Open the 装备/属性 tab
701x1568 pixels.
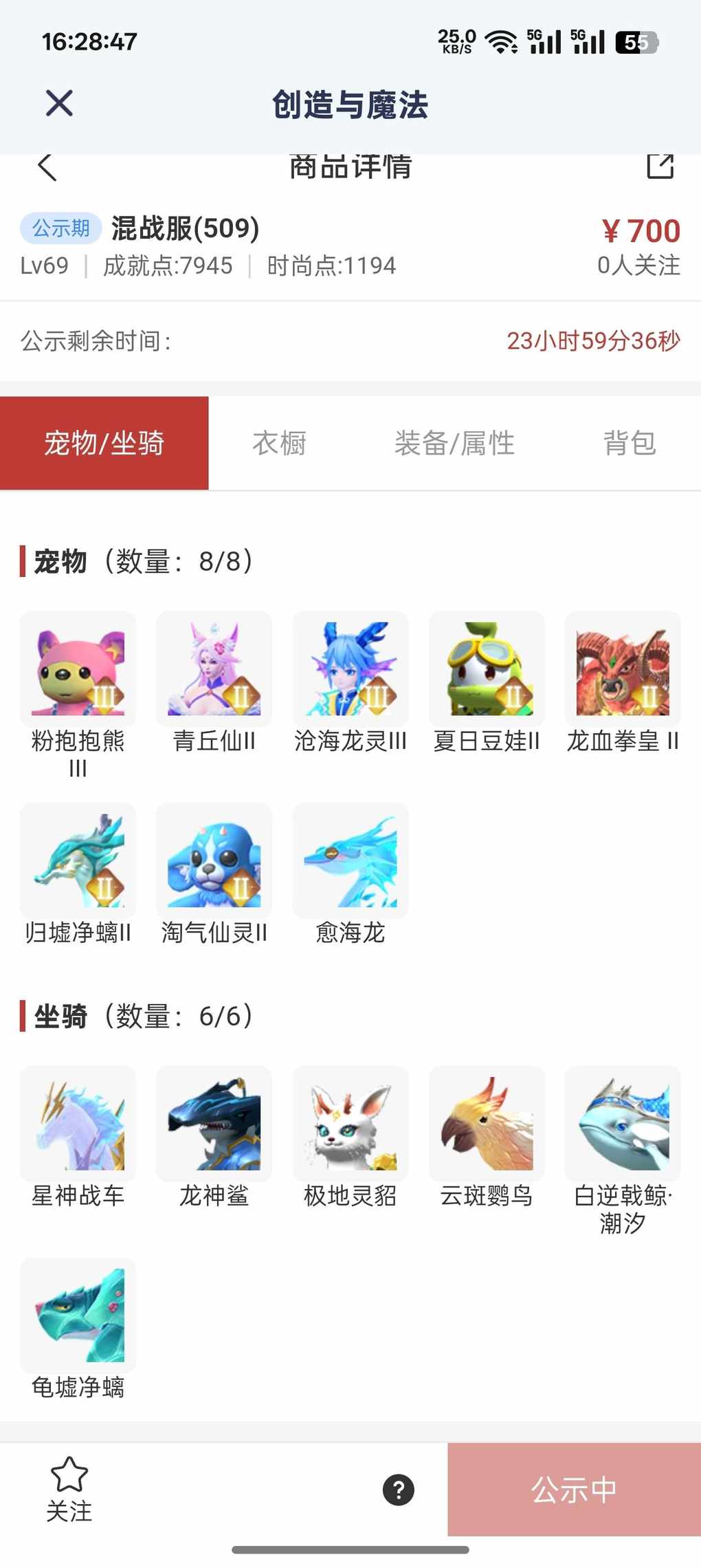454,443
